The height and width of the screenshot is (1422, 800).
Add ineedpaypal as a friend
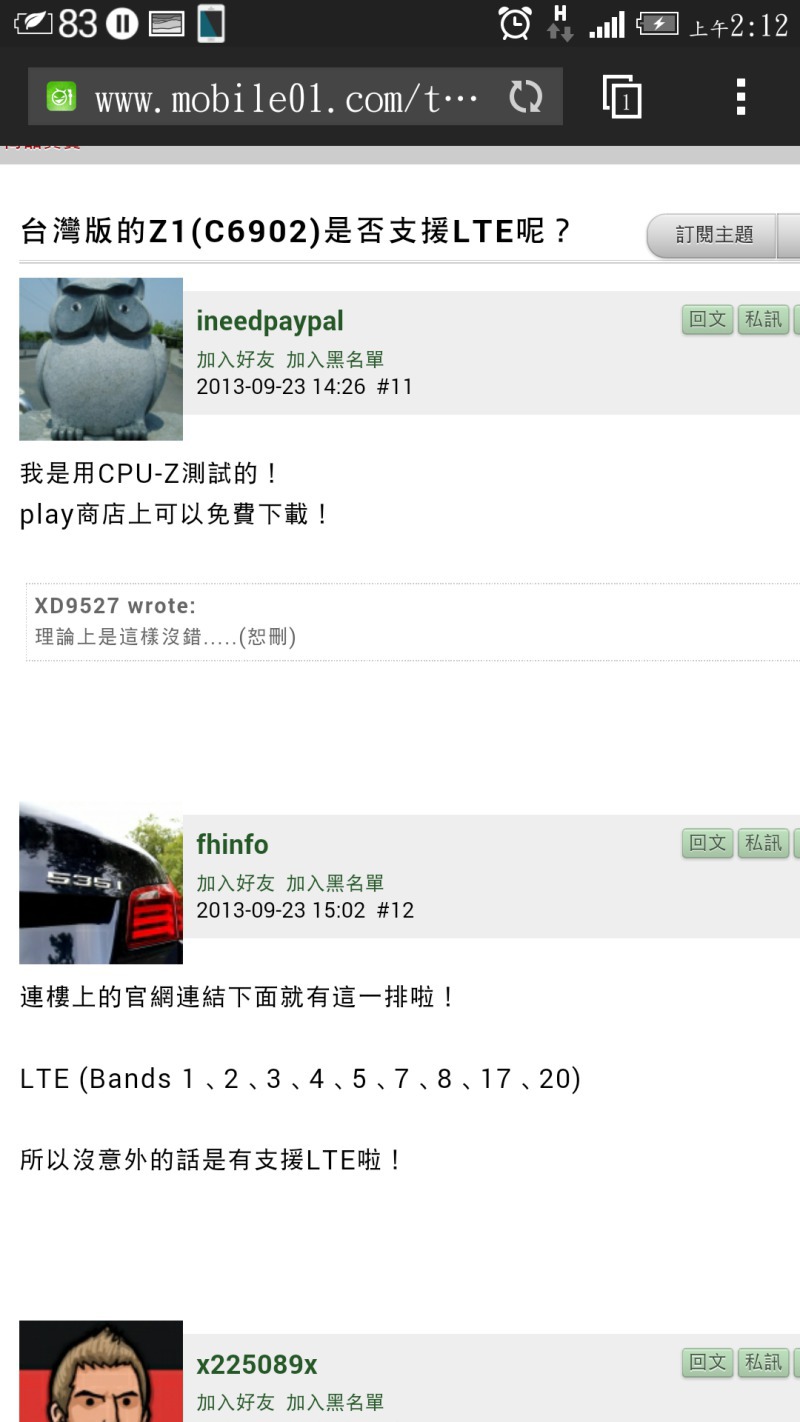tap(235, 360)
